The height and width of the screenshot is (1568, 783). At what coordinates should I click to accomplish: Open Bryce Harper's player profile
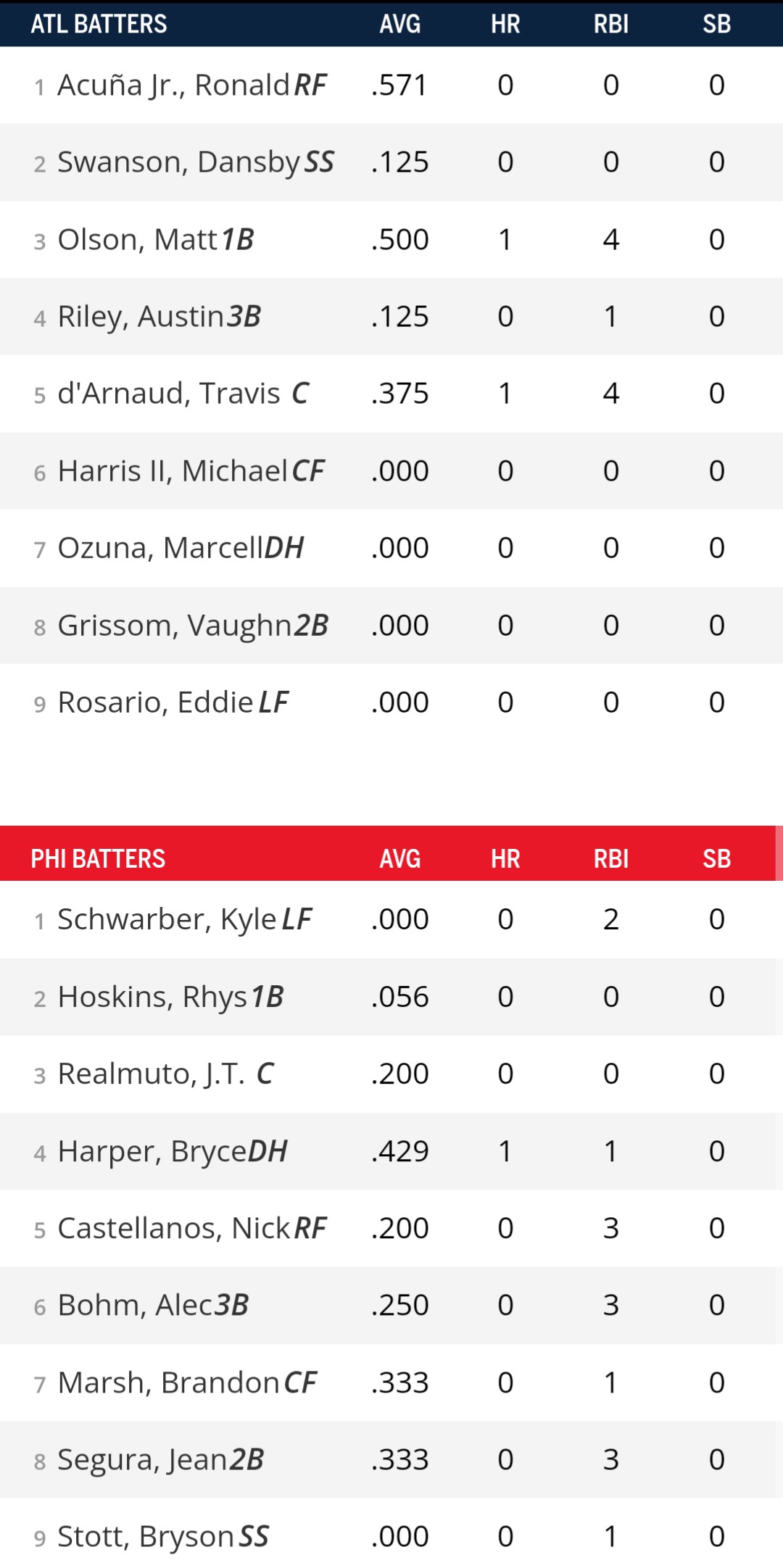tap(152, 1151)
